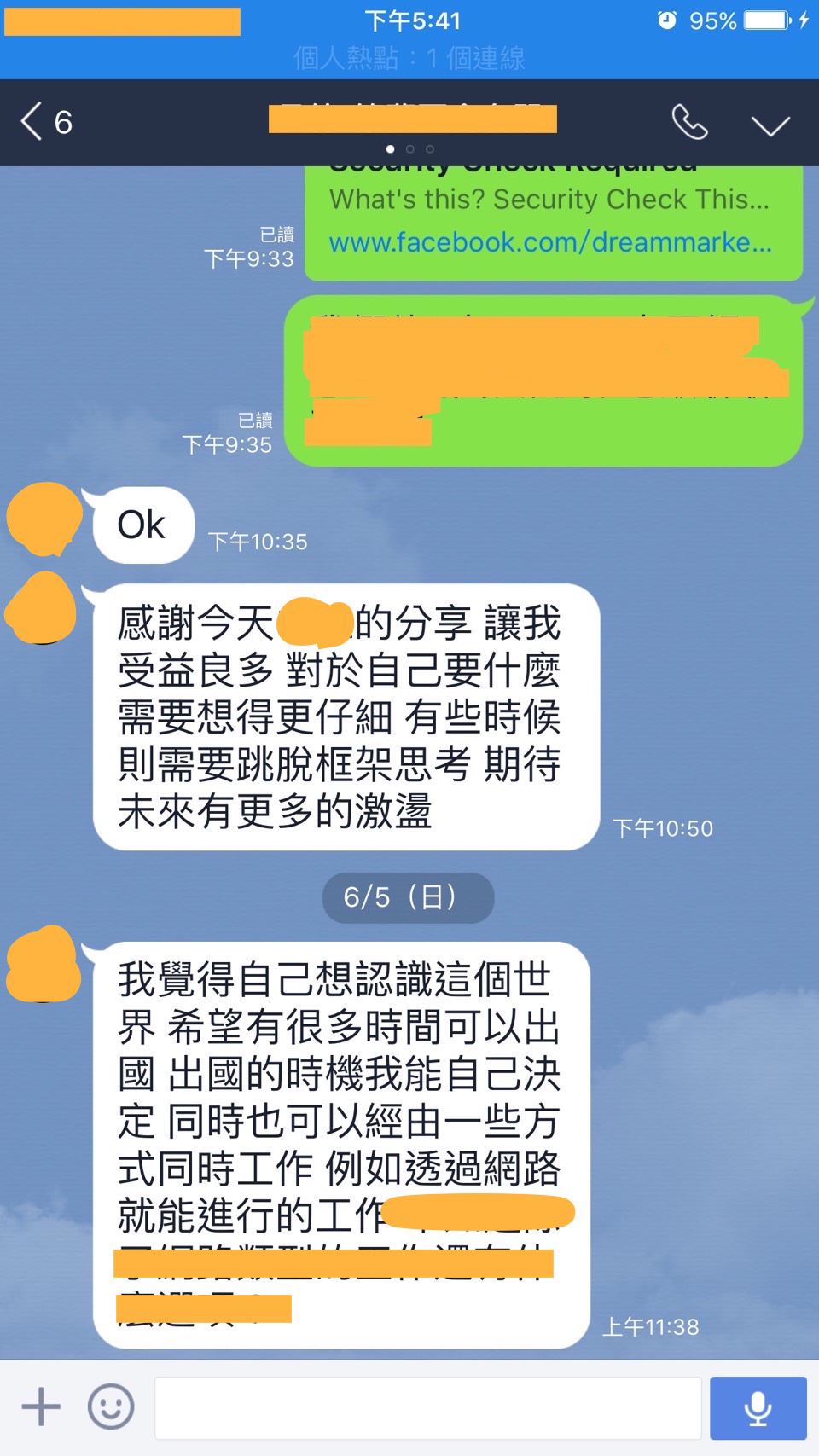The image size is (819, 1456).
Task: Open the facebook.com/dreammarke link
Action: 550,242
